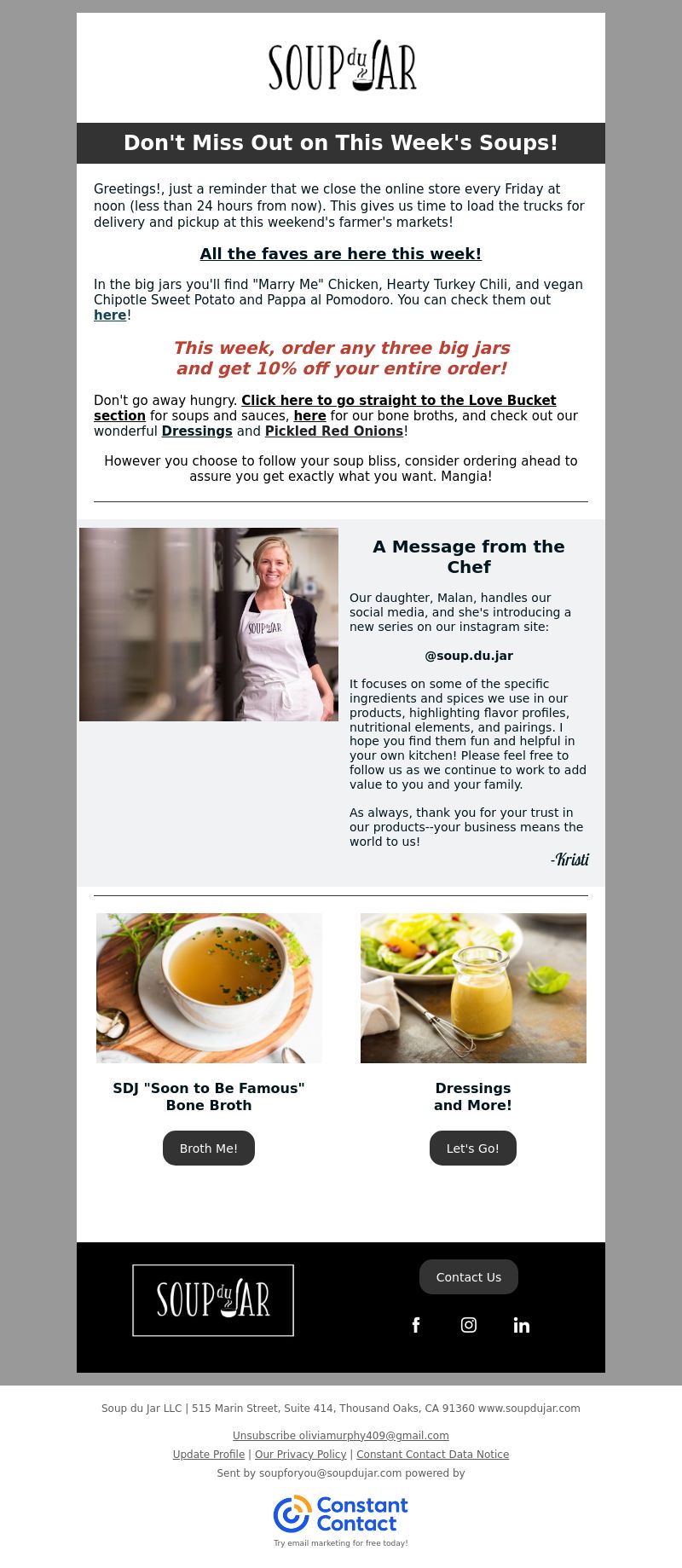Open the bone broth image

[x=209, y=987]
